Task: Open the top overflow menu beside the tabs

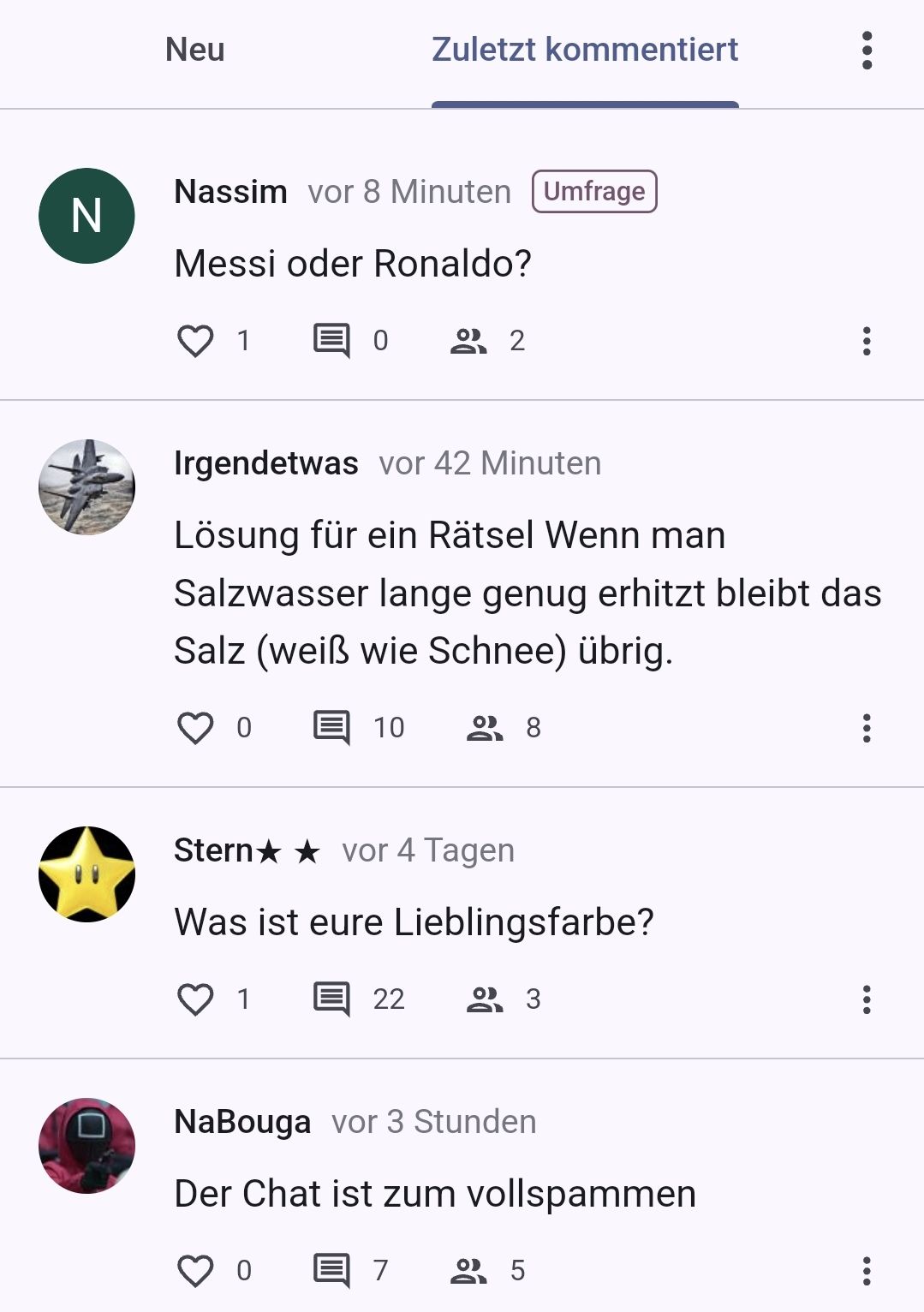Action: (x=867, y=51)
